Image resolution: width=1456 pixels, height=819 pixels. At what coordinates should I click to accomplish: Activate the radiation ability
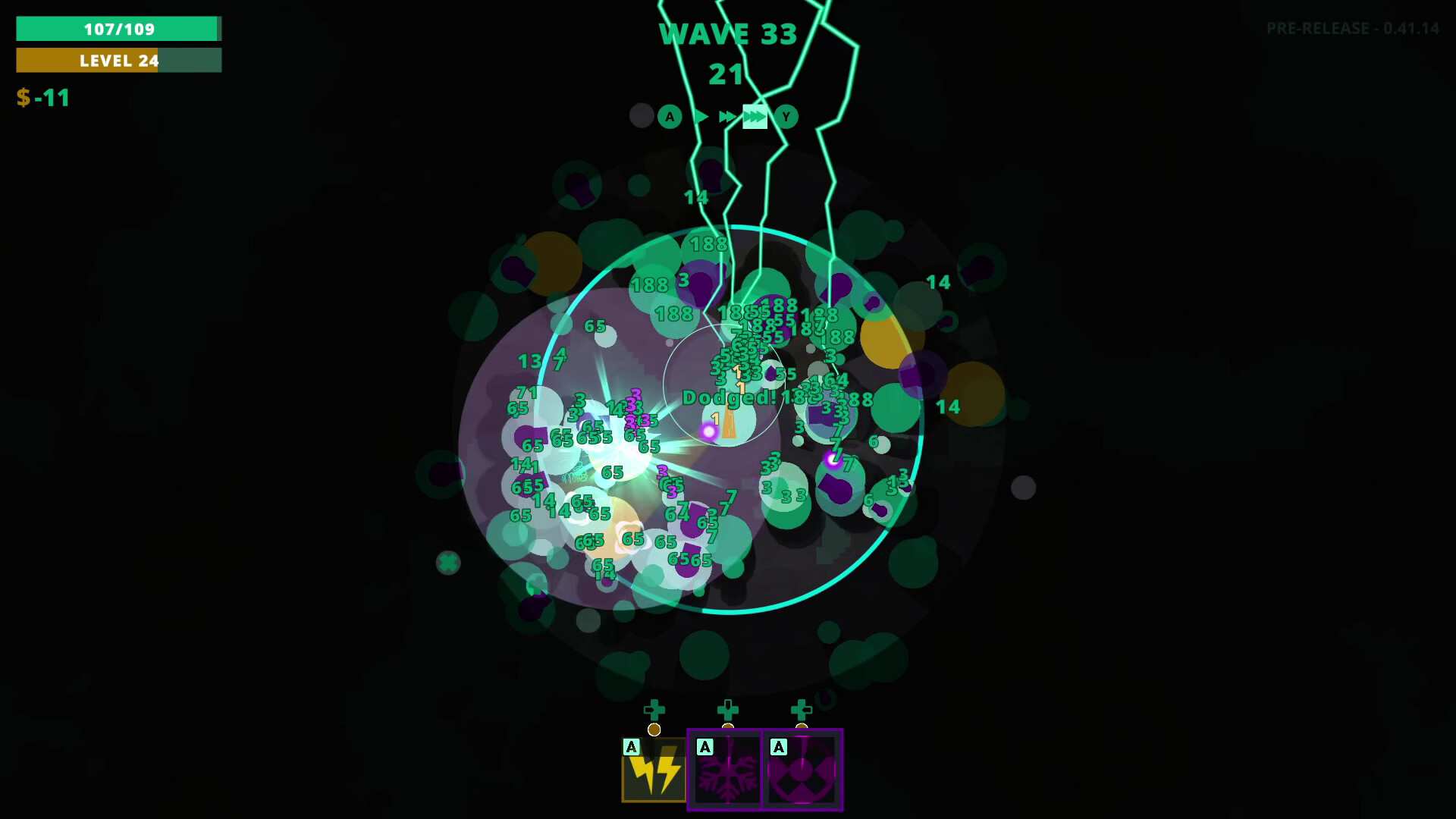802,770
